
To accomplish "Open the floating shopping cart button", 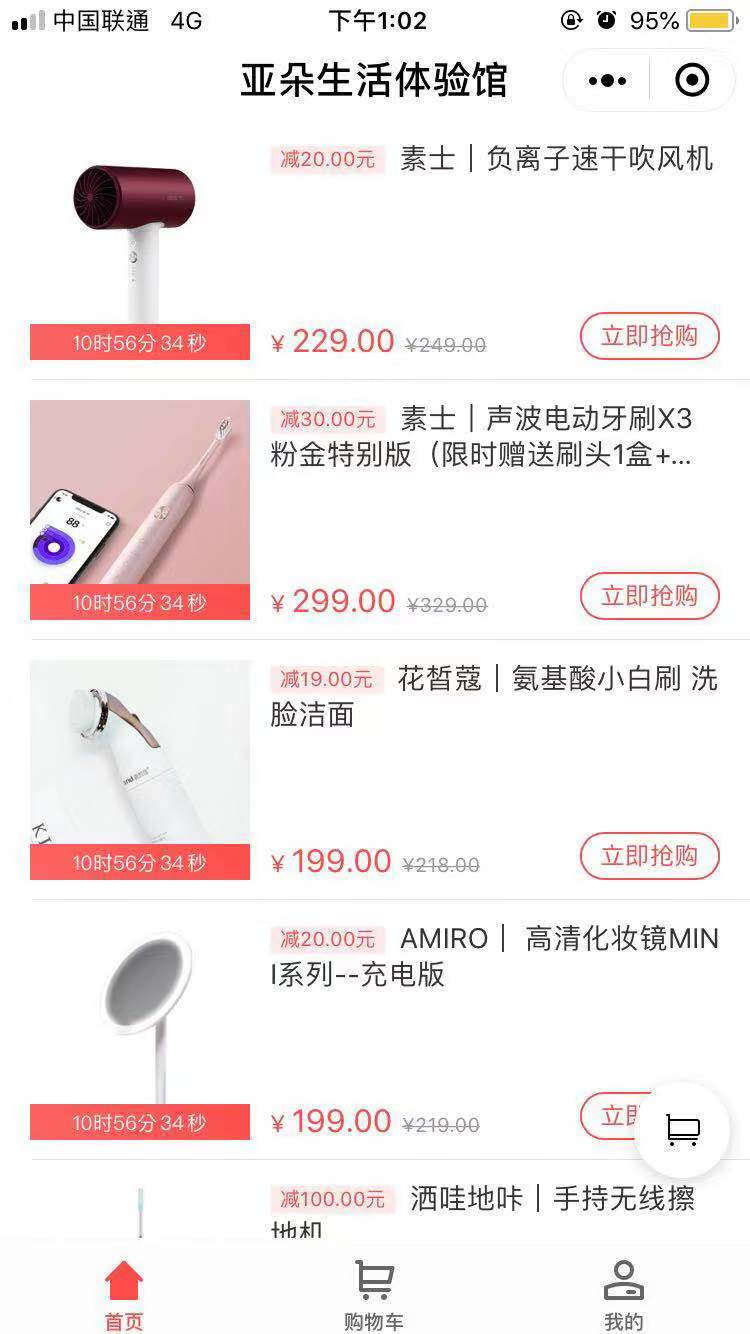I will point(683,1130).
